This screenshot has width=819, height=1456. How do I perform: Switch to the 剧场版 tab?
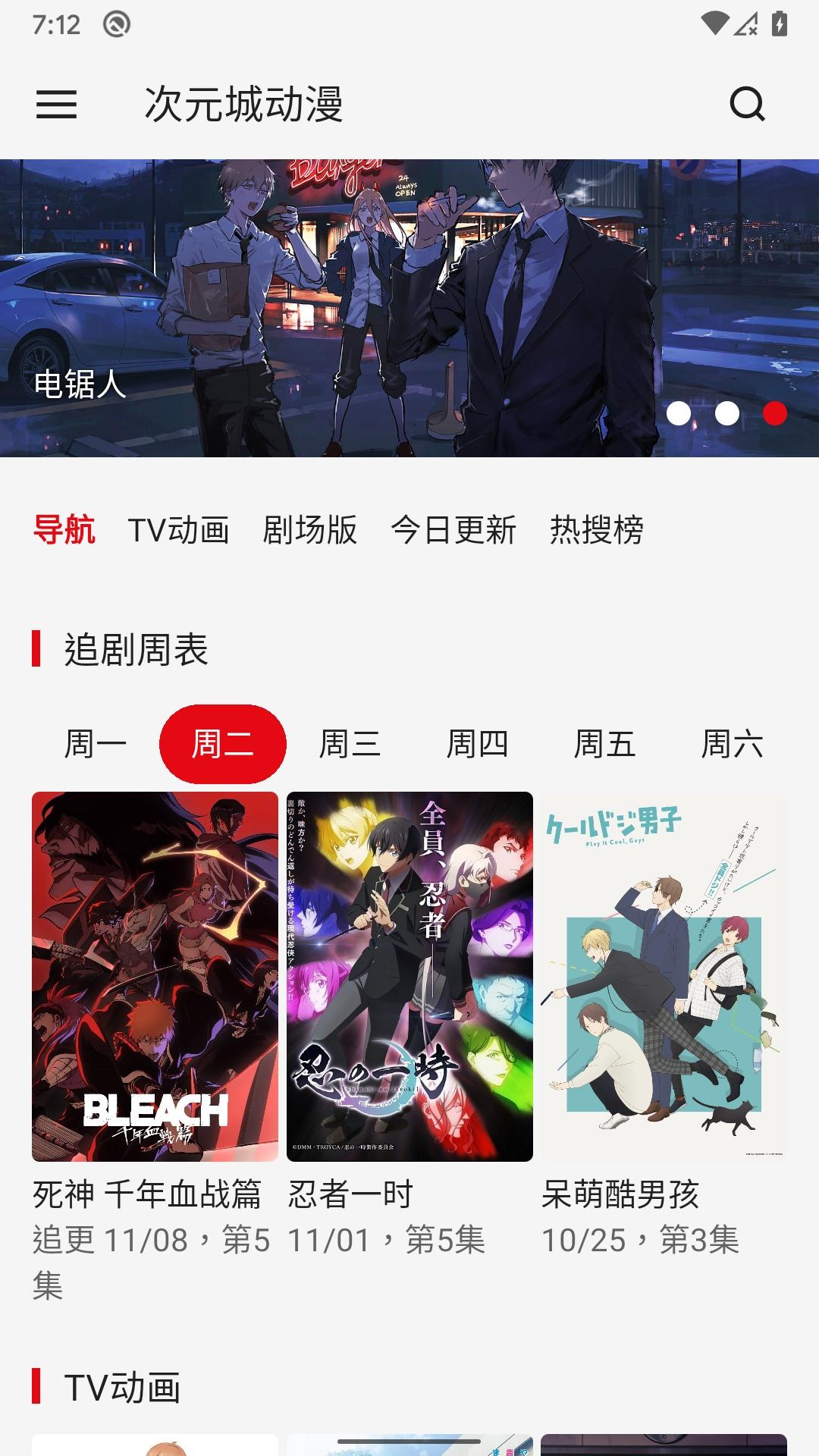(x=309, y=529)
